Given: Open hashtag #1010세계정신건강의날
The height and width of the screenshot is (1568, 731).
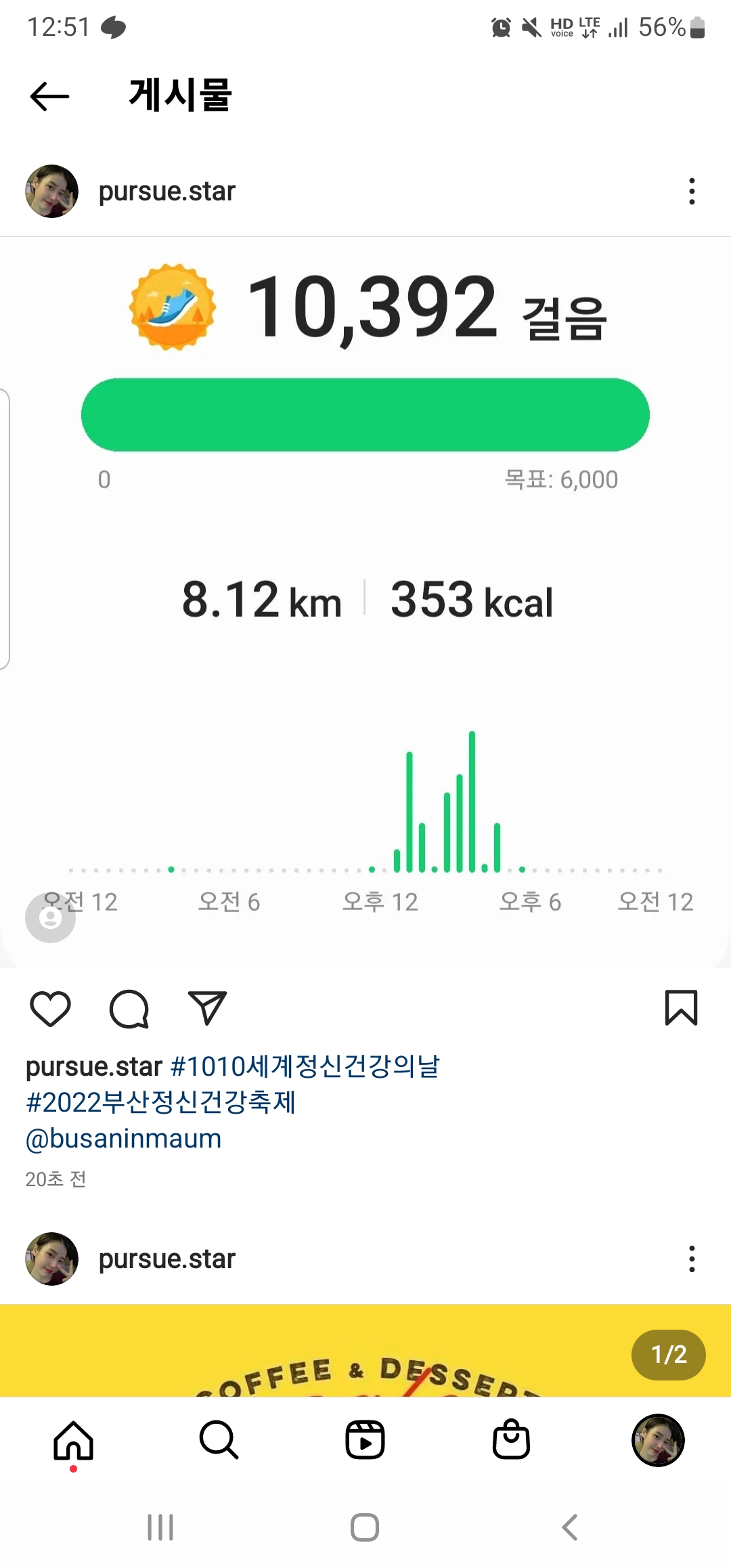Looking at the screenshot, I should [305, 1066].
